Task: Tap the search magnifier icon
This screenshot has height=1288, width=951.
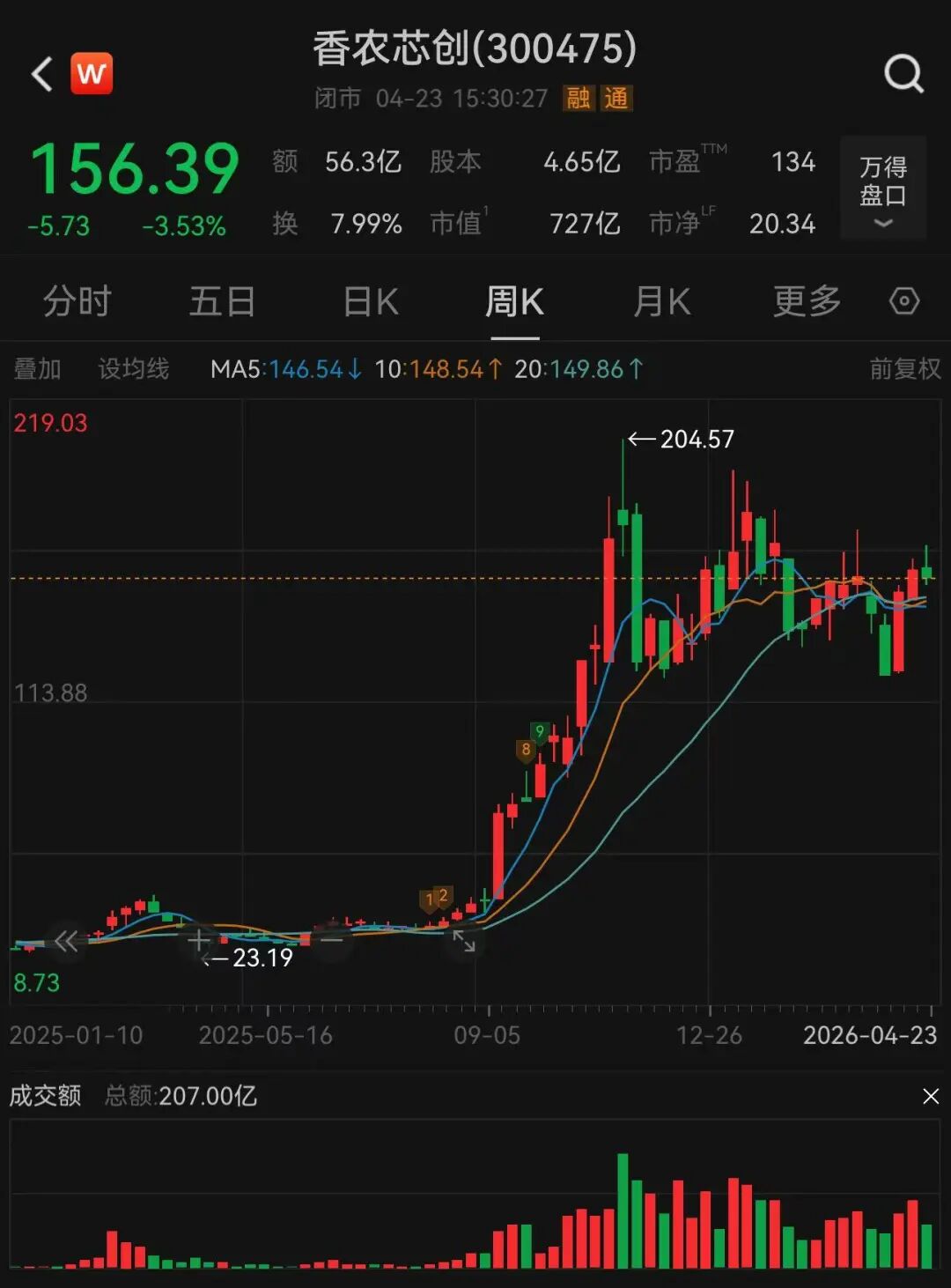Action: pos(901,74)
